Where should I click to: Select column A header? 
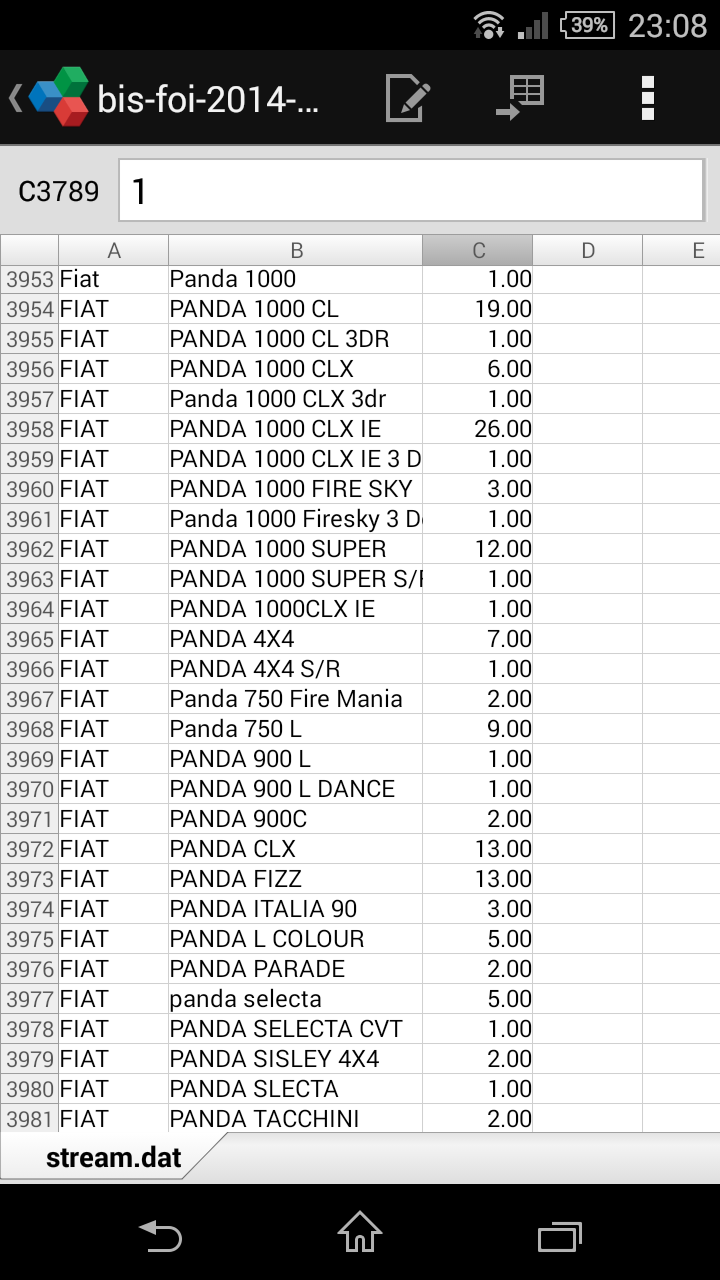pos(113,251)
